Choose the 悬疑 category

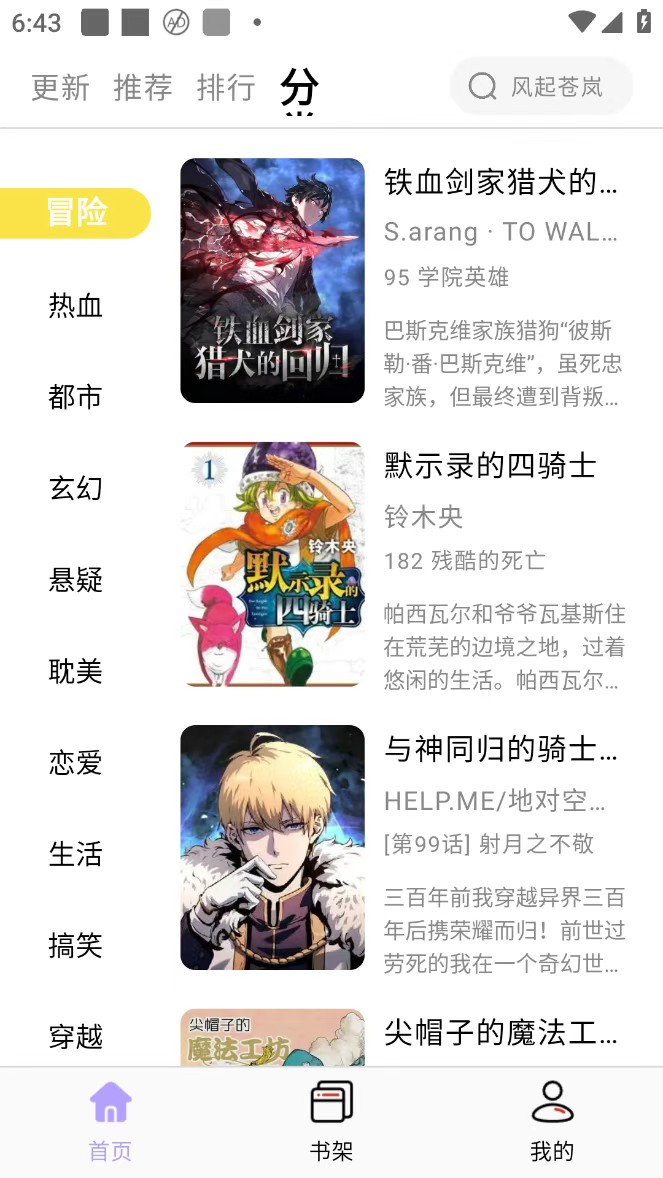point(76,579)
